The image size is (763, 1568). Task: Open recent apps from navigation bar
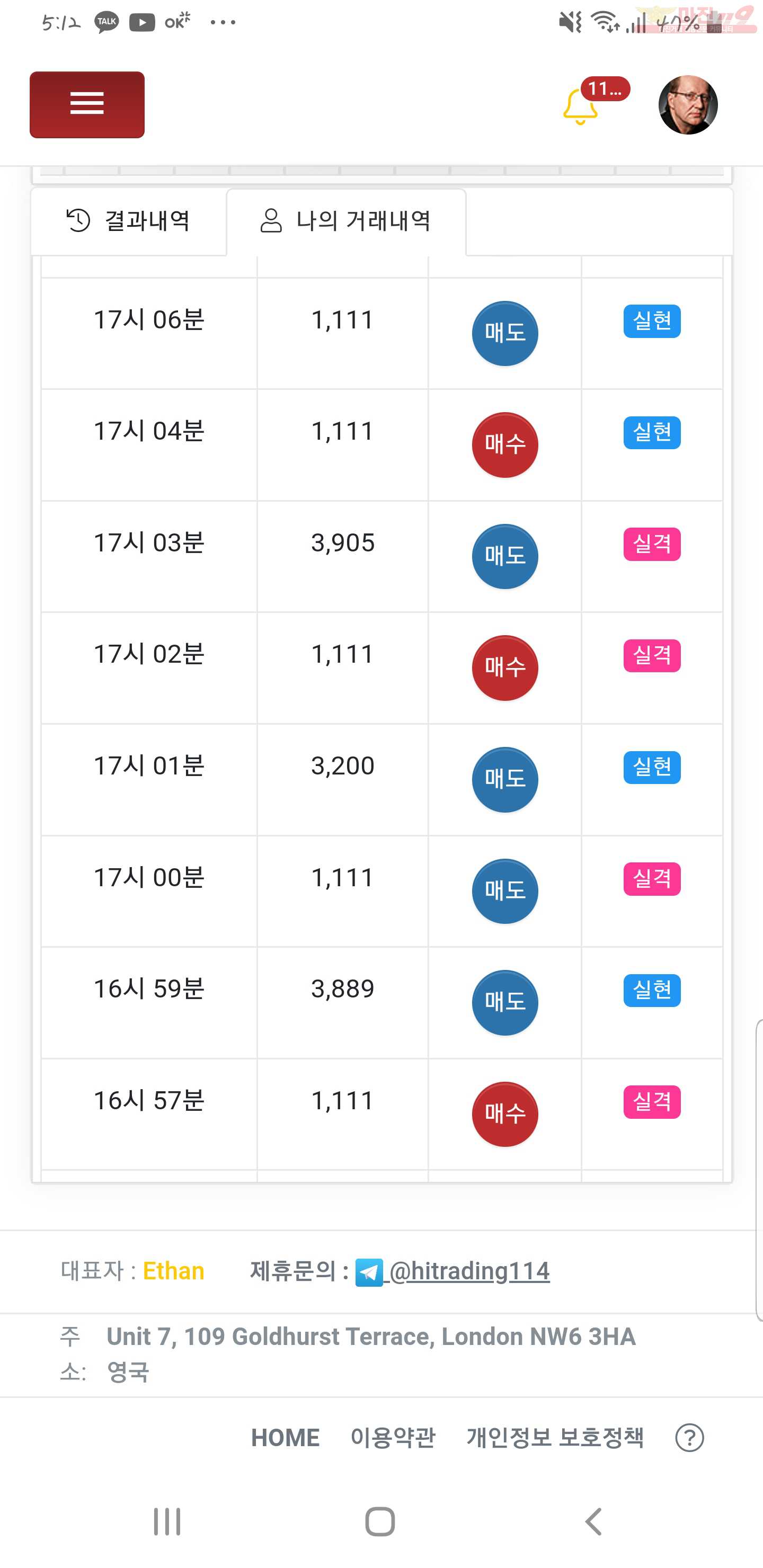coord(167,1522)
